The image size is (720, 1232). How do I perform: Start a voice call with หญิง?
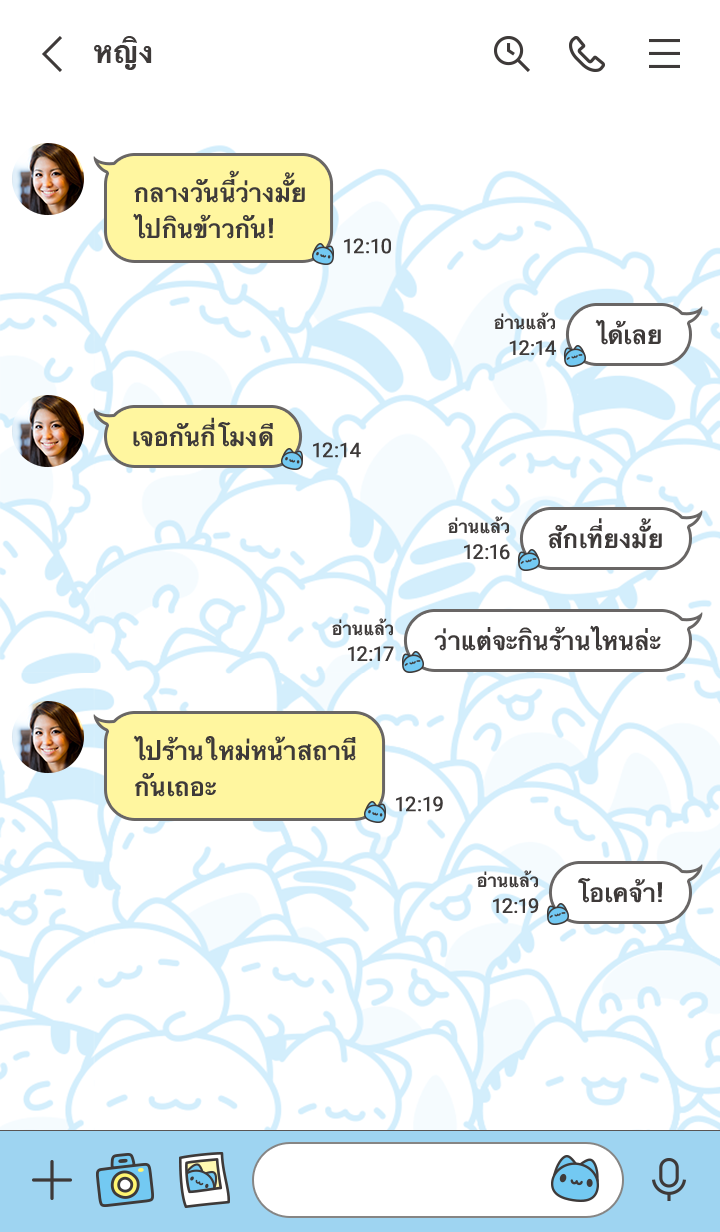pyautogui.click(x=587, y=54)
